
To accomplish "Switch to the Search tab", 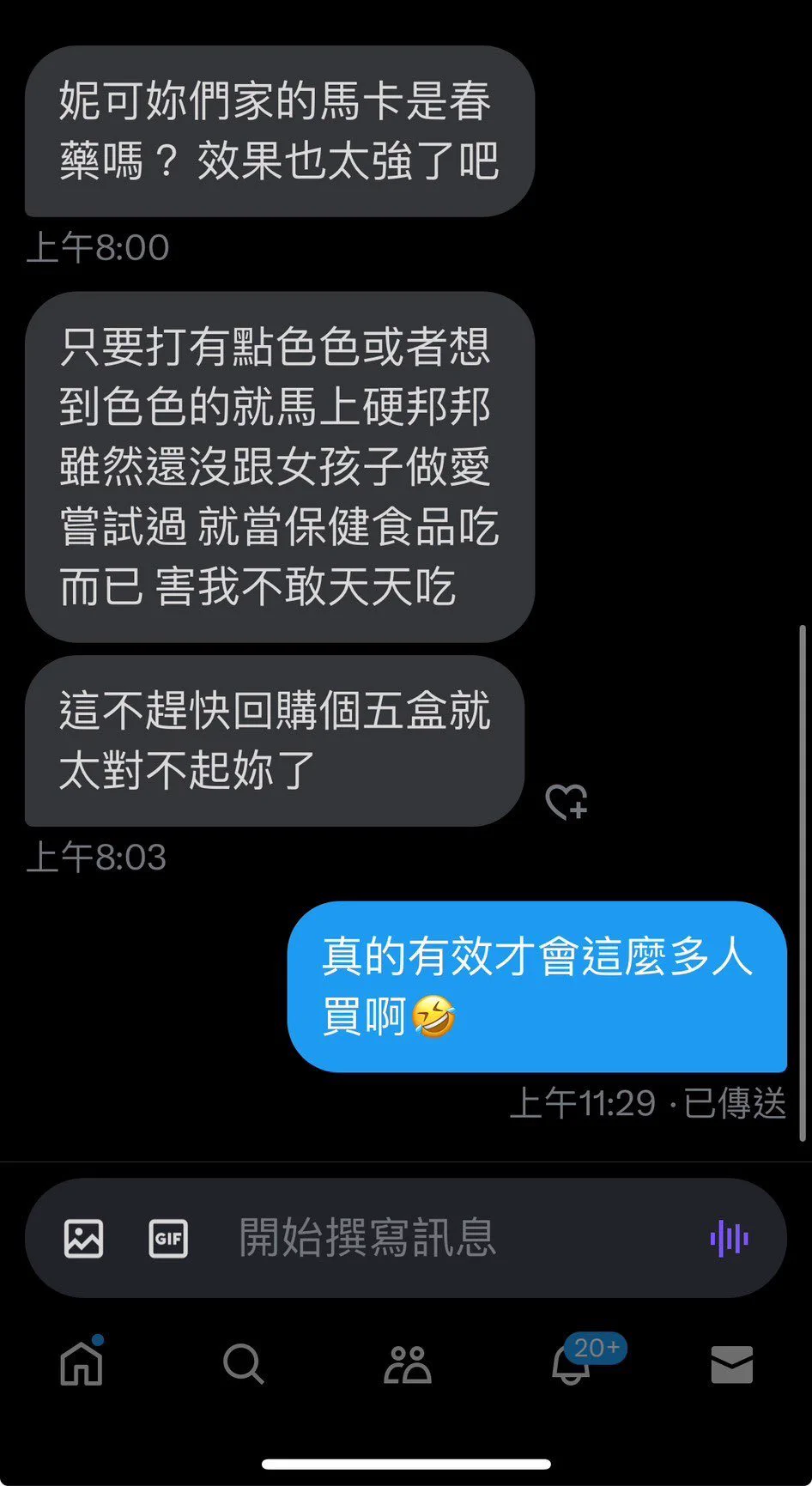I will pyautogui.click(x=243, y=1363).
